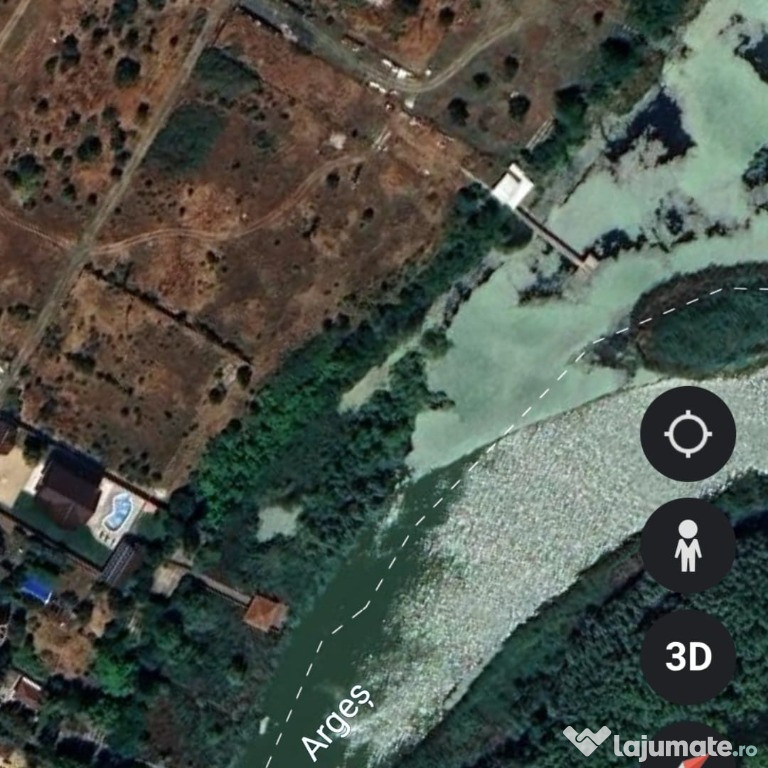
Task: Switch the map to 3D view
Action: pos(688,656)
